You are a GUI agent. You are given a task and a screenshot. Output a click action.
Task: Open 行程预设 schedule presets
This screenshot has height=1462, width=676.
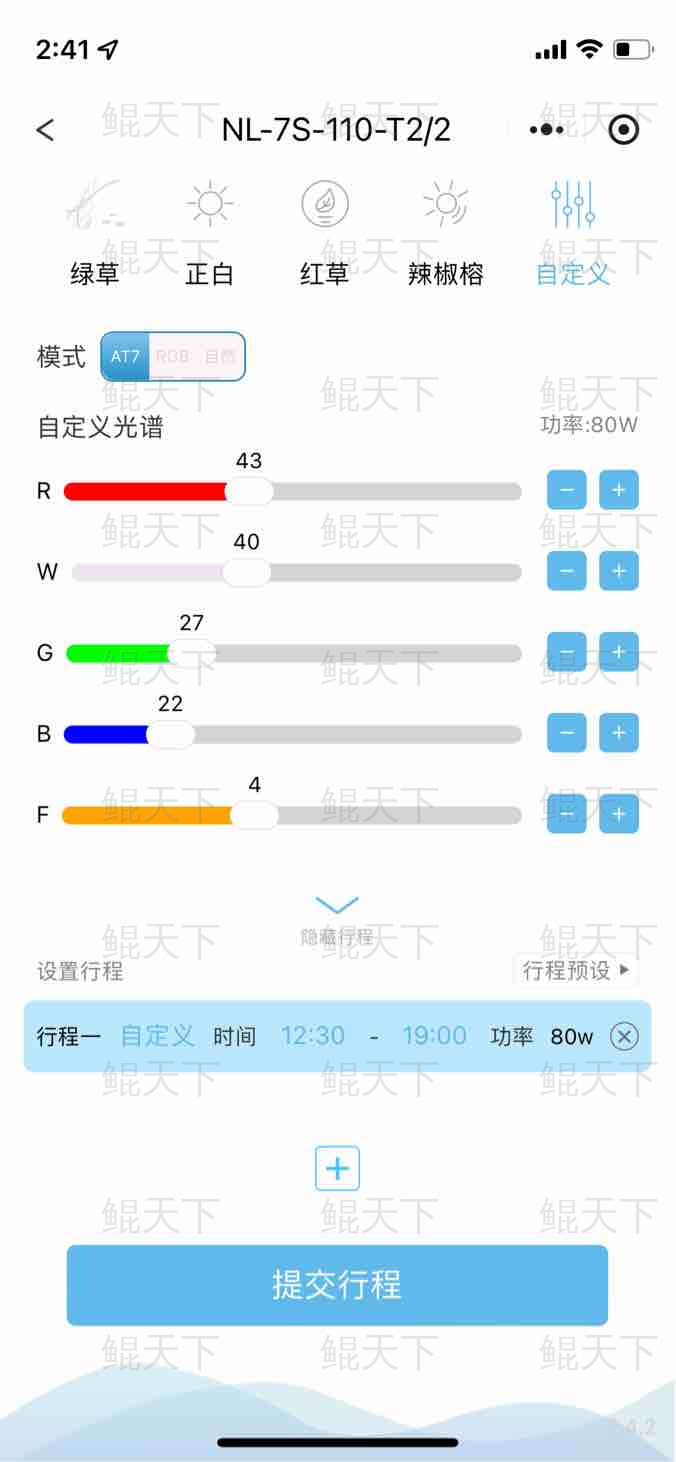[576, 970]
